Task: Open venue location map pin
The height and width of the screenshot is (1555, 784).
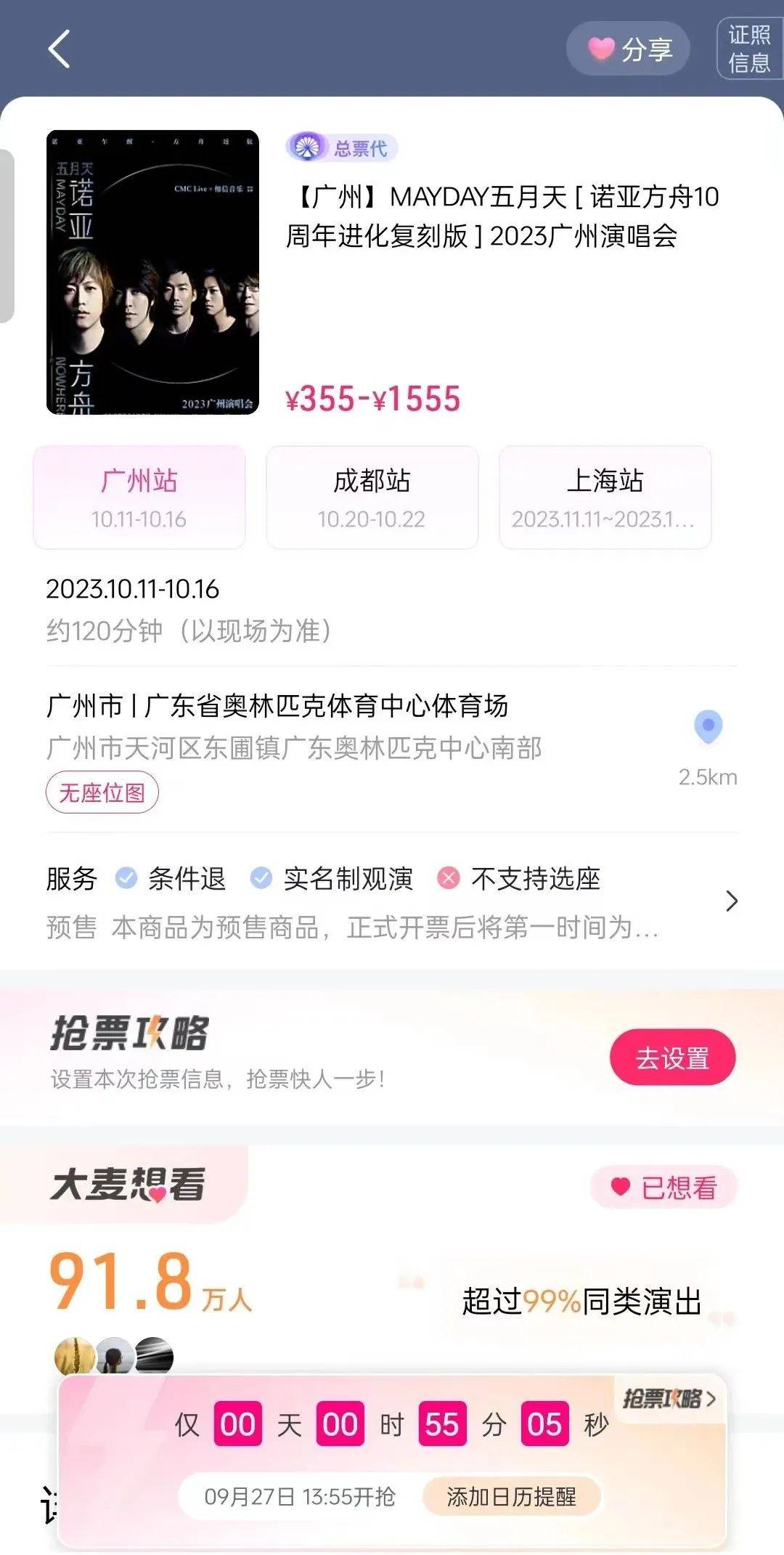Action: pos(708,728)
